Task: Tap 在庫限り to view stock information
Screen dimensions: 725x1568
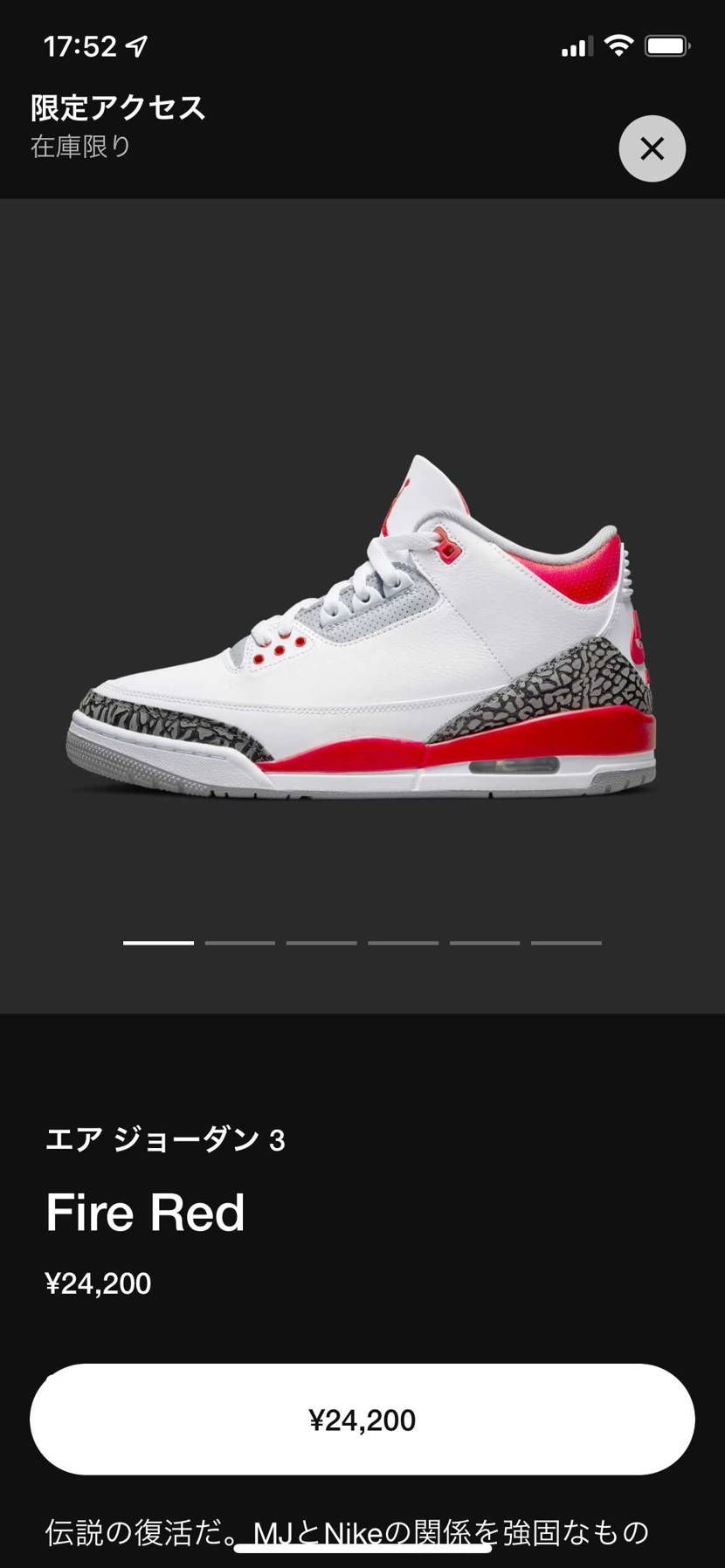Action: (79, 148)
